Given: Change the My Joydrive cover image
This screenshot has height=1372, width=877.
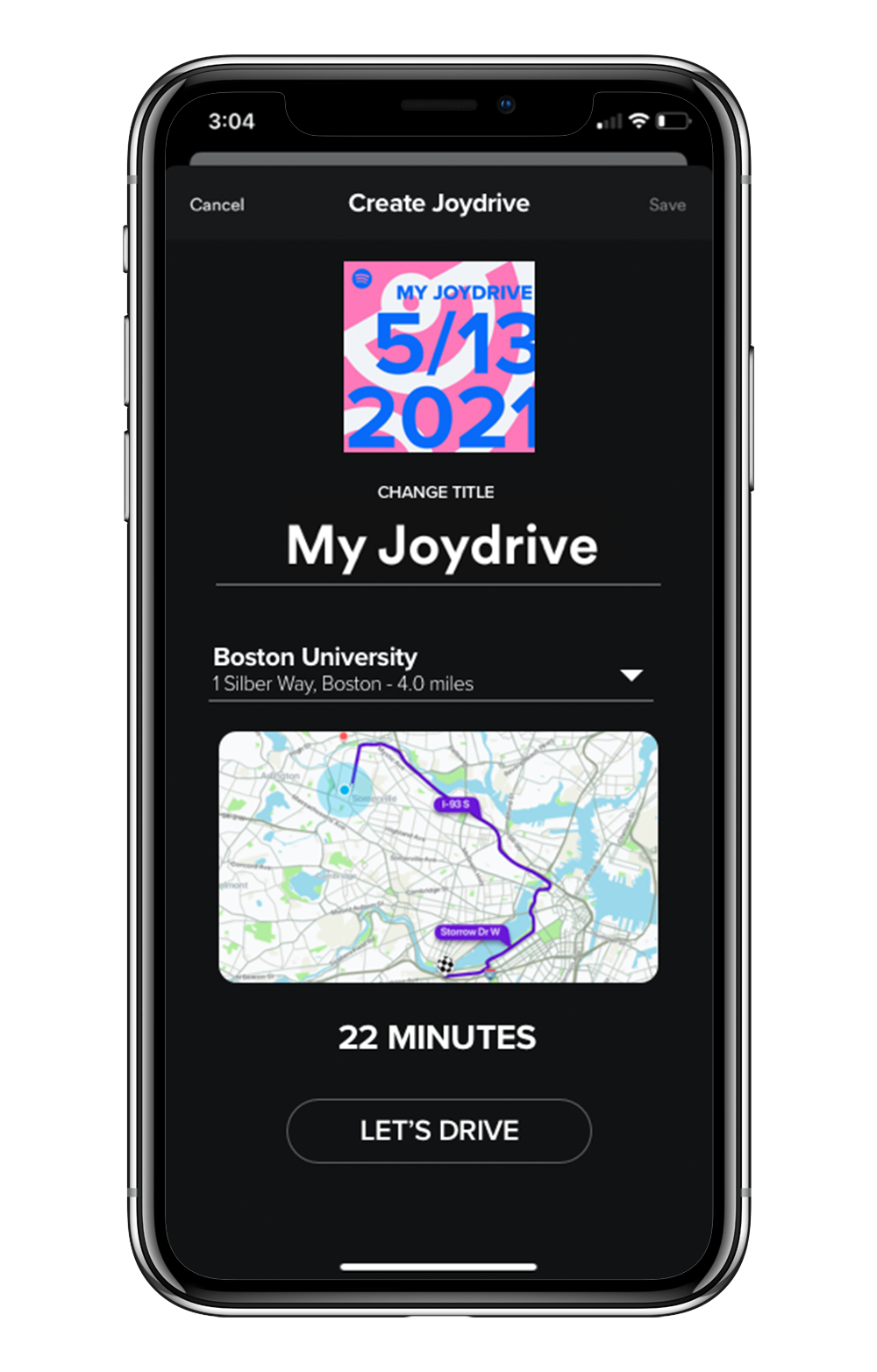Looking at the screenshot, I should point(438,357).
